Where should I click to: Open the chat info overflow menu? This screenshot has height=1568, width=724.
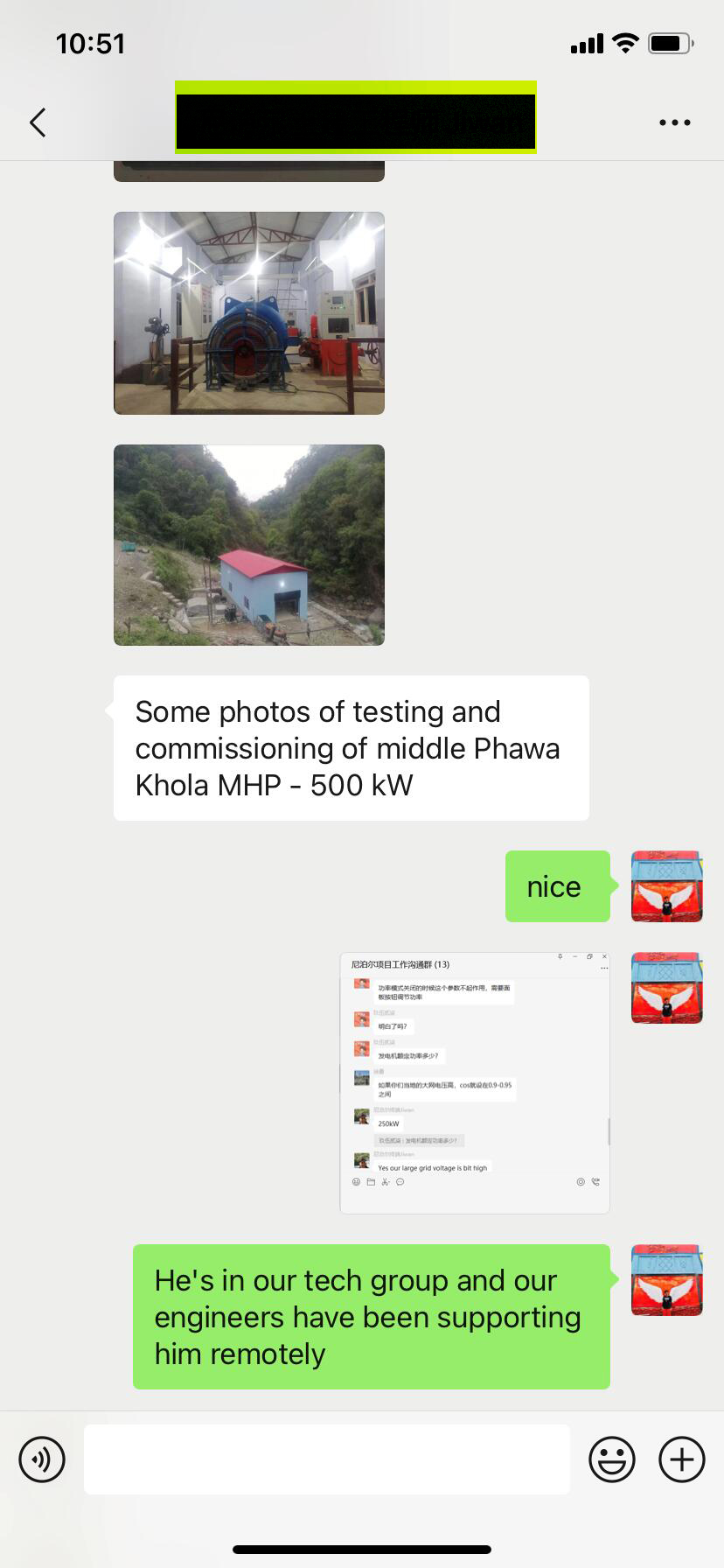click(x=674, y=122)
